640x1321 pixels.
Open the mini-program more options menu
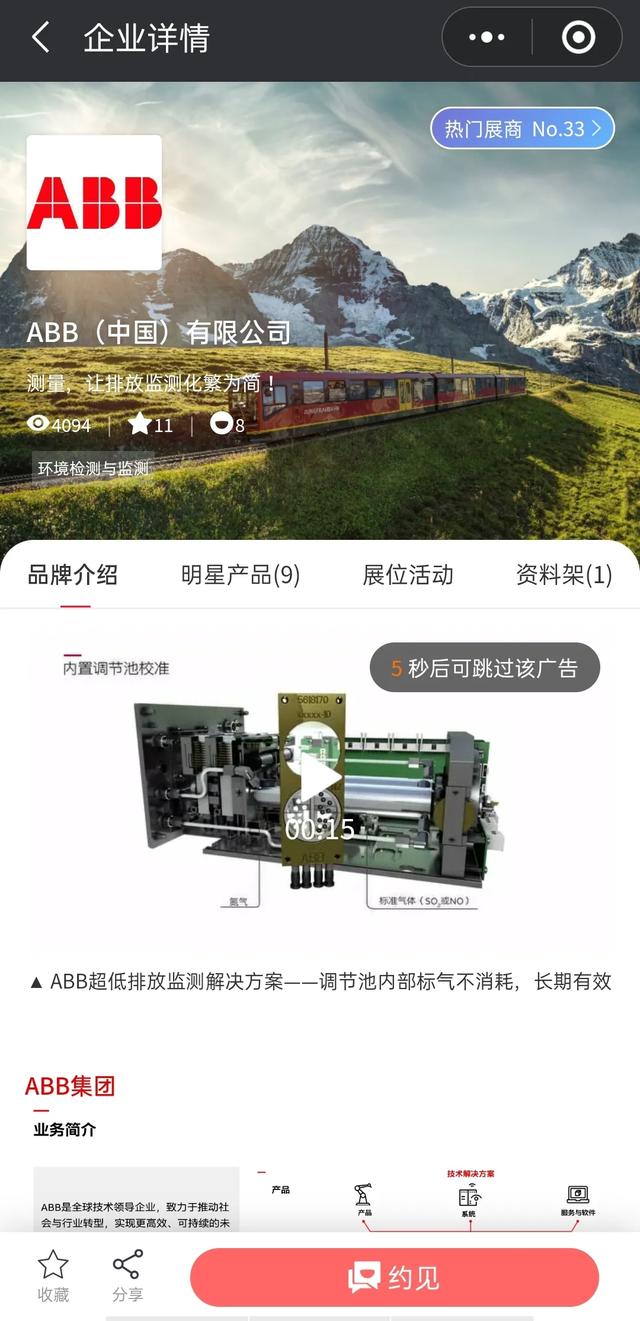[487, 38]
